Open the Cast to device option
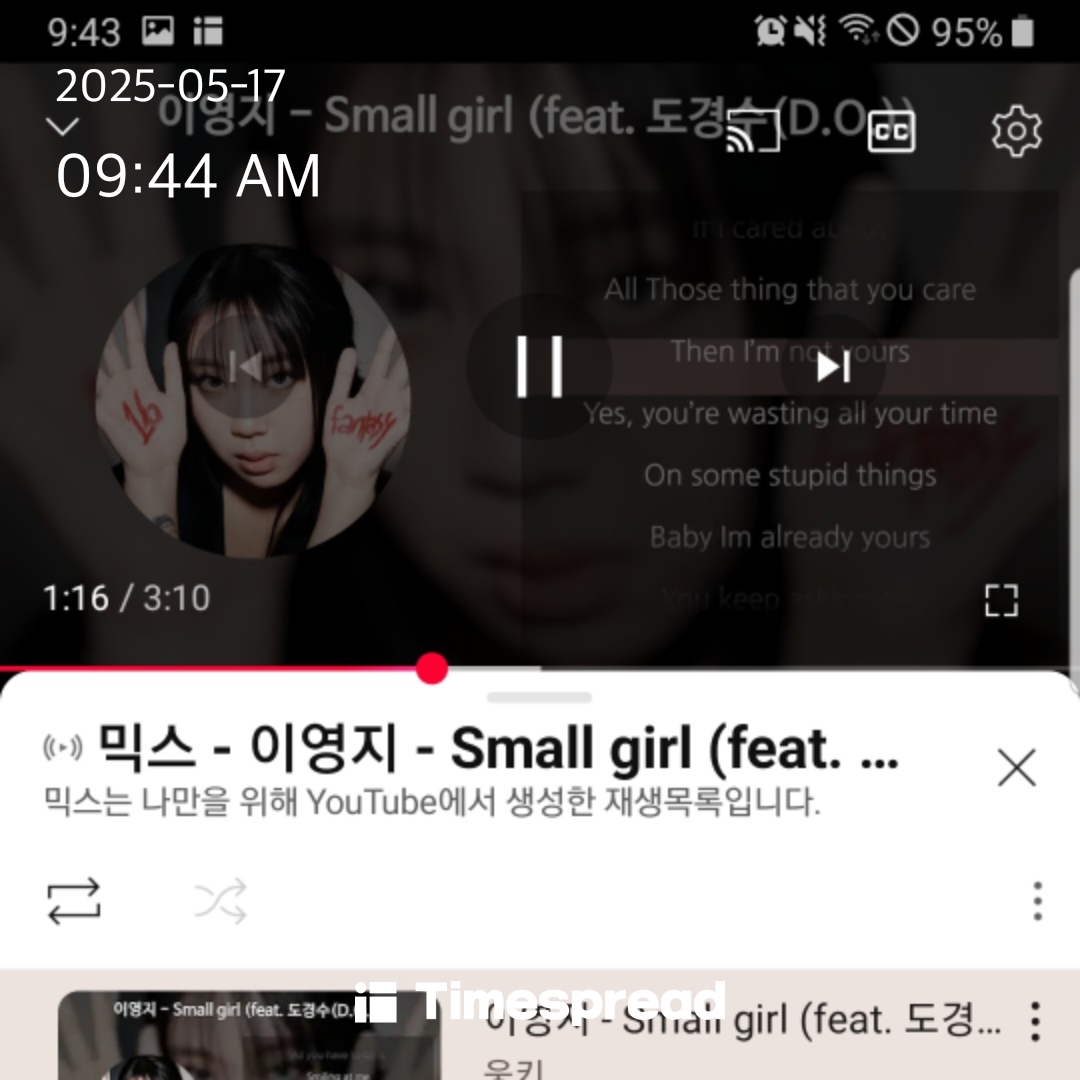 pos(752,131)
